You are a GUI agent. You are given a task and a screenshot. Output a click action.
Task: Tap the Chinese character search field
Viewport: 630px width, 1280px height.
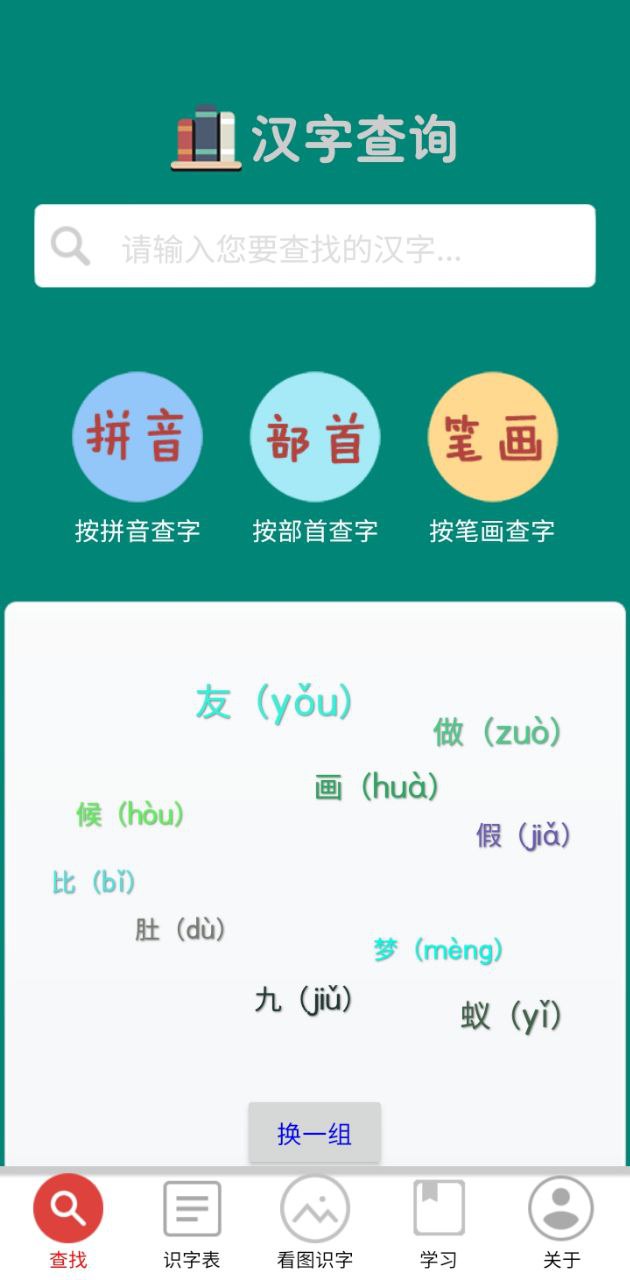coord(315,246)
